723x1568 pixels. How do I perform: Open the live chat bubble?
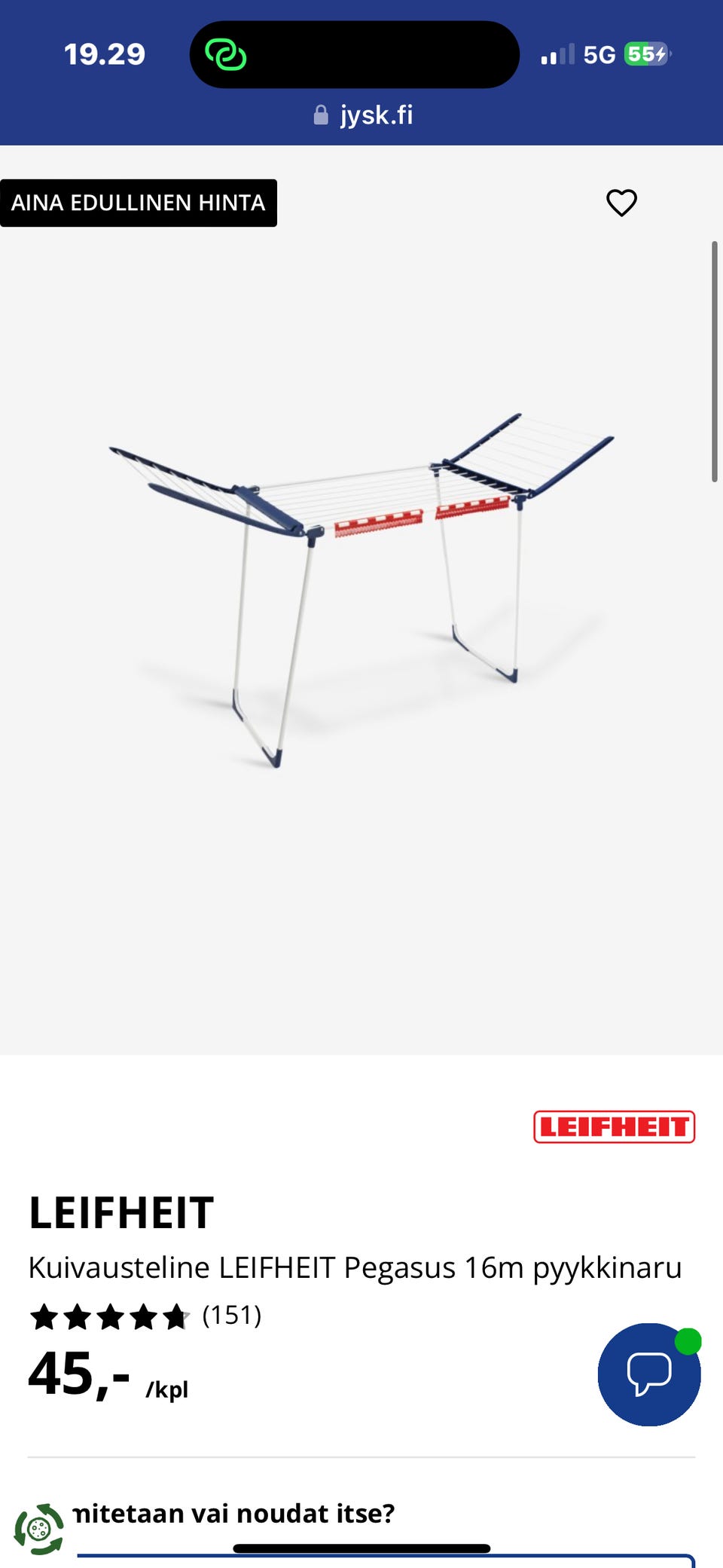coord(648,1374)
